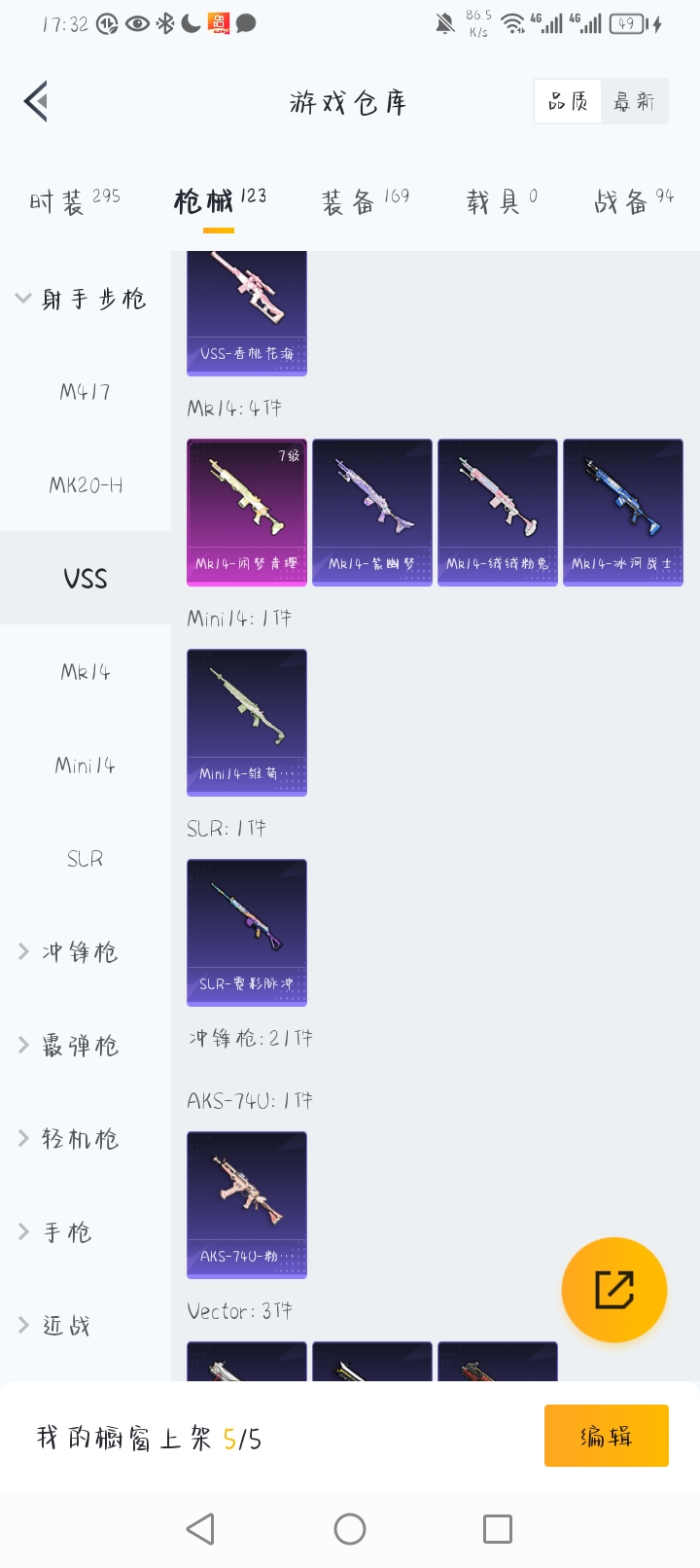The height and width of the screenshot is (1568, 700).
Task: Open the Mk14-冰河战士 skin card
Action: [622, 512]
